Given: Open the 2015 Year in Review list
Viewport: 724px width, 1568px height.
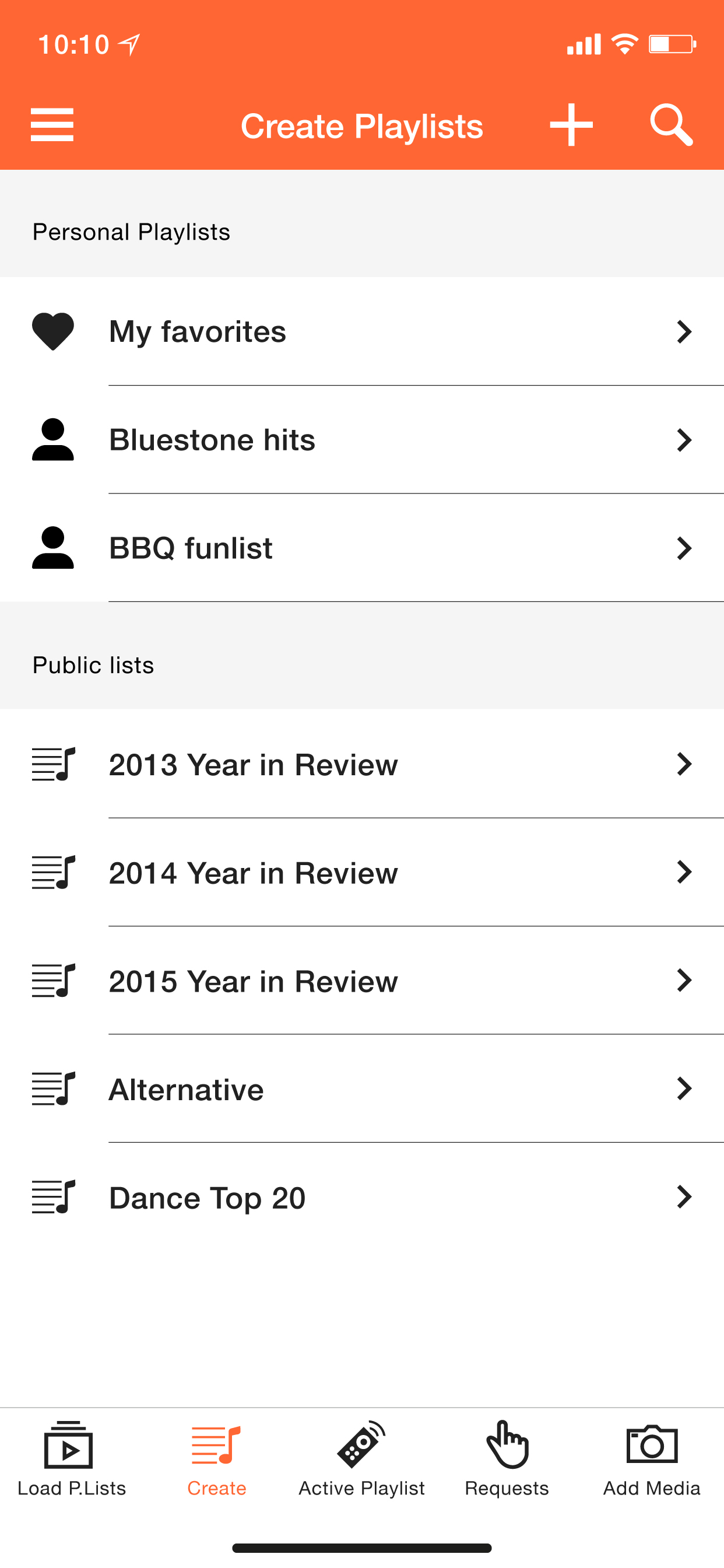Looking at the screenshot, I should click(x=362, y=981).
